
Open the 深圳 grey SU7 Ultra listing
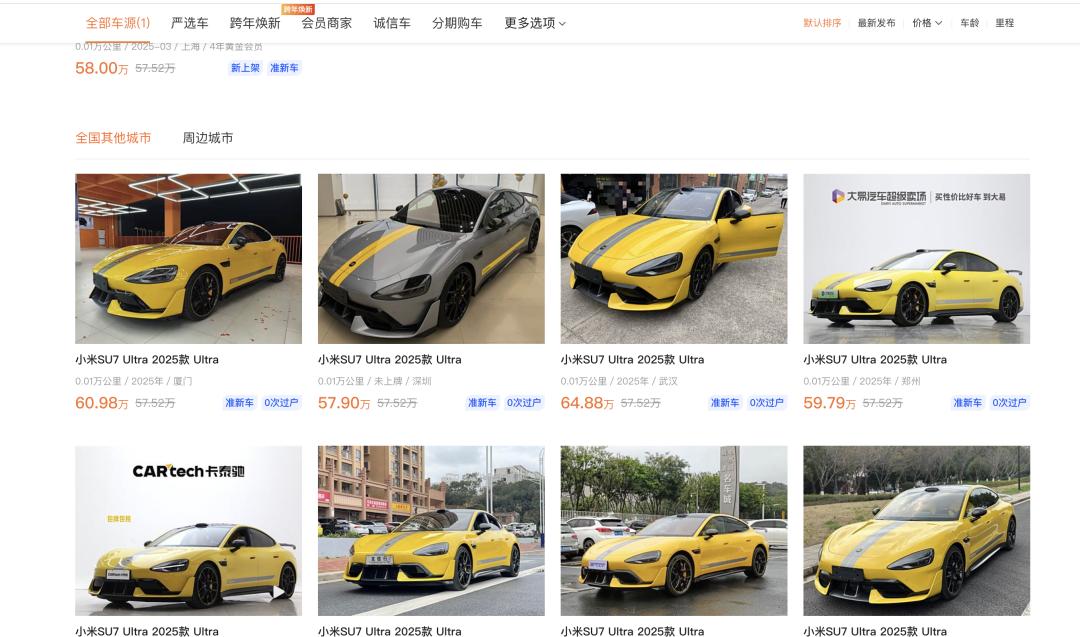(x=431, y=259)
